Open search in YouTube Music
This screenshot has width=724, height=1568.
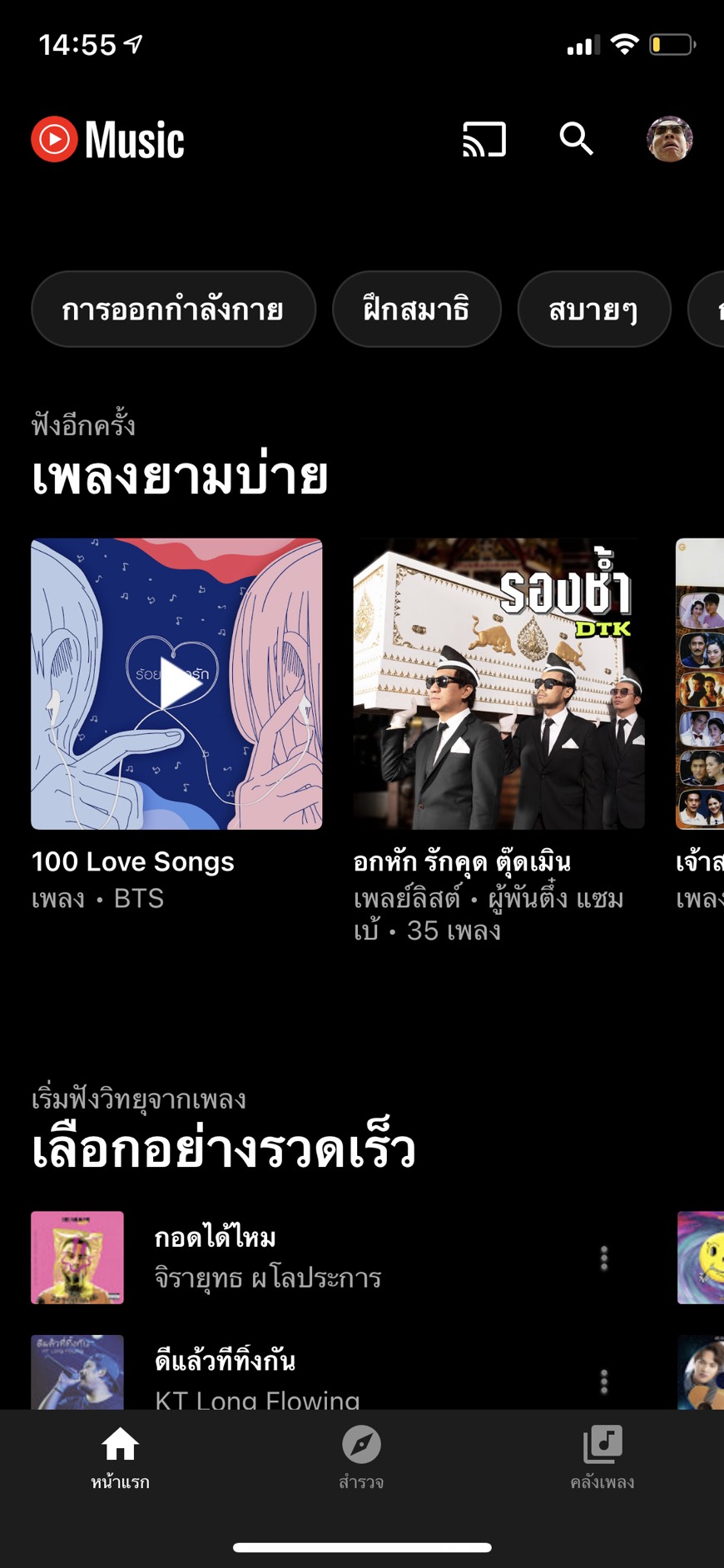[x=576, y=140]
